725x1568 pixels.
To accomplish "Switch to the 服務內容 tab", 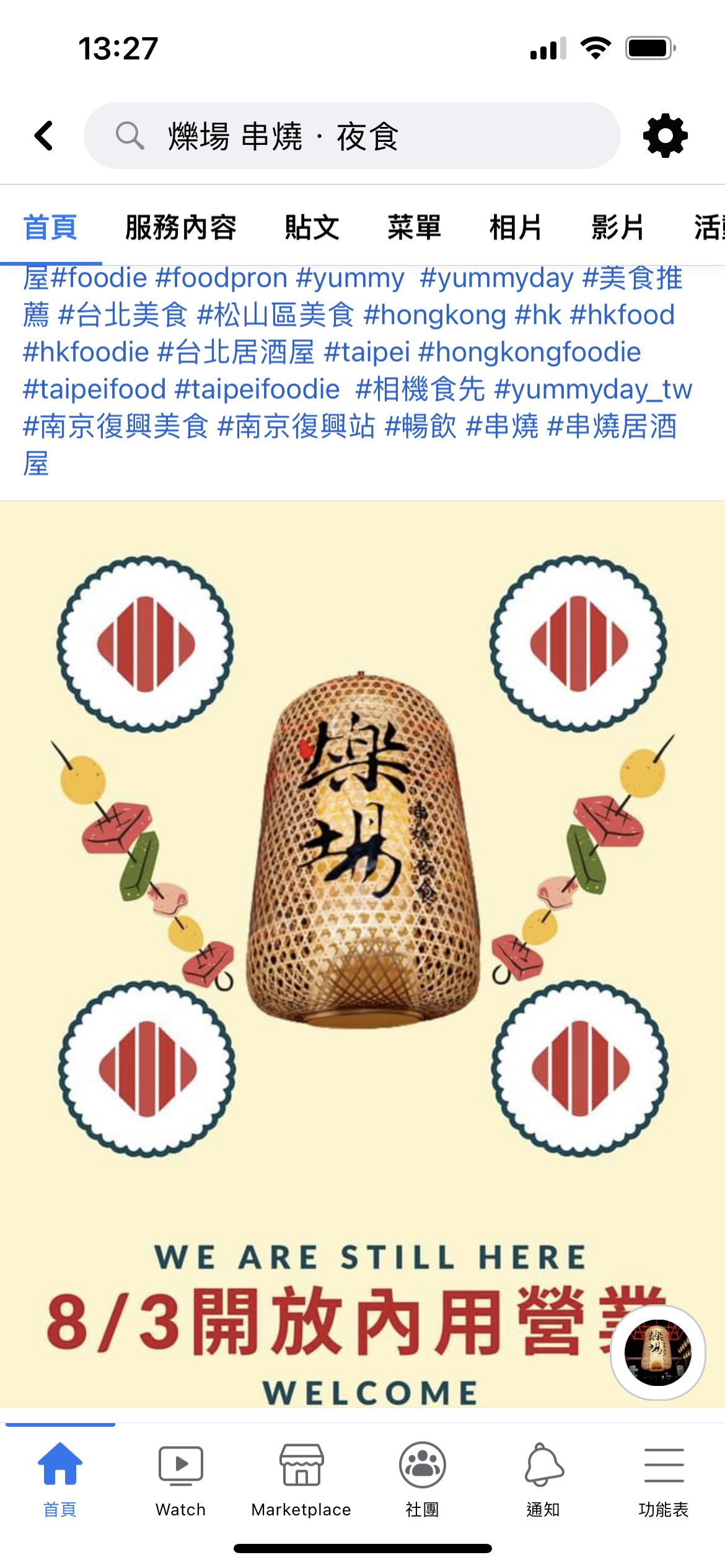I will point(180,227).
